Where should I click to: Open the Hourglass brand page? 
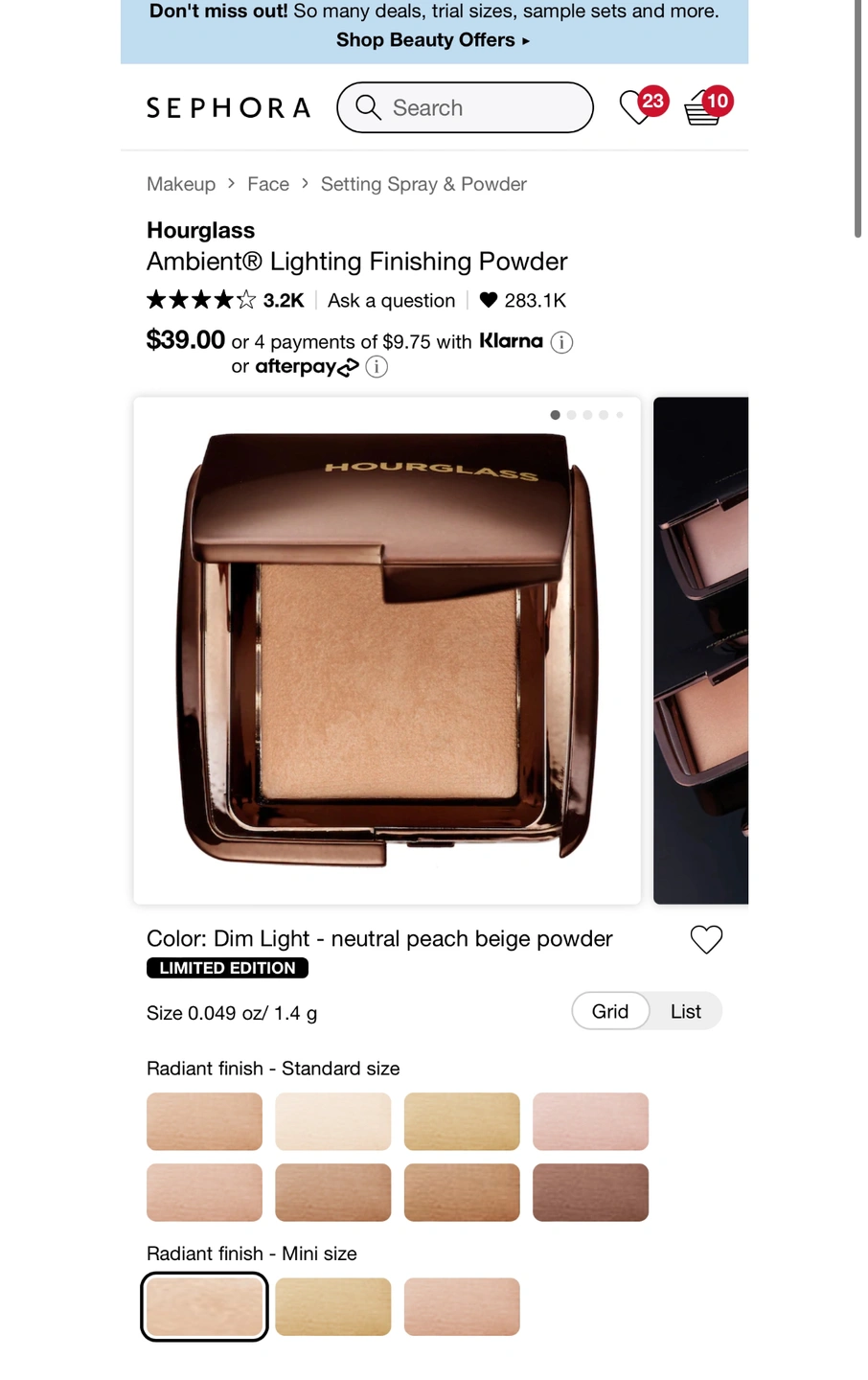tap(200, 230)
